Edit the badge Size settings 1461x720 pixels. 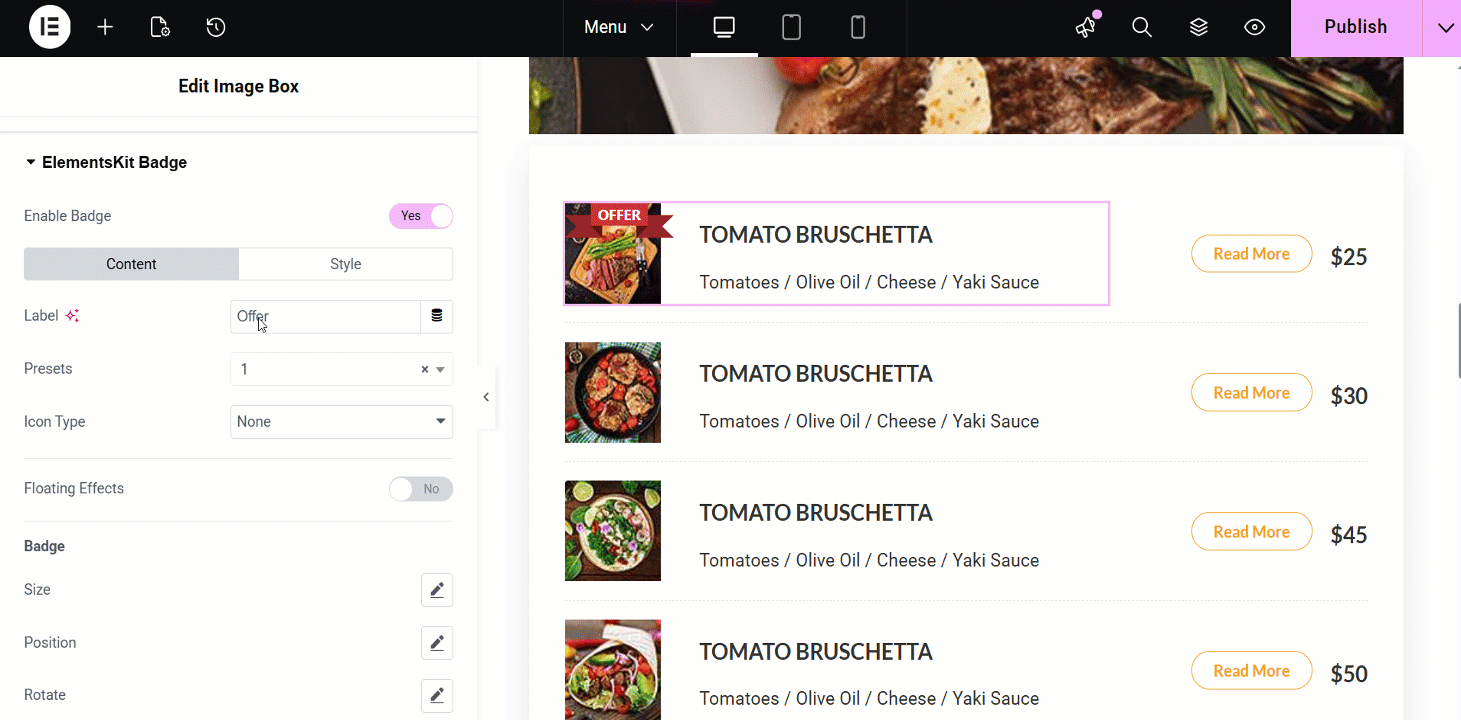click(437, 590)
